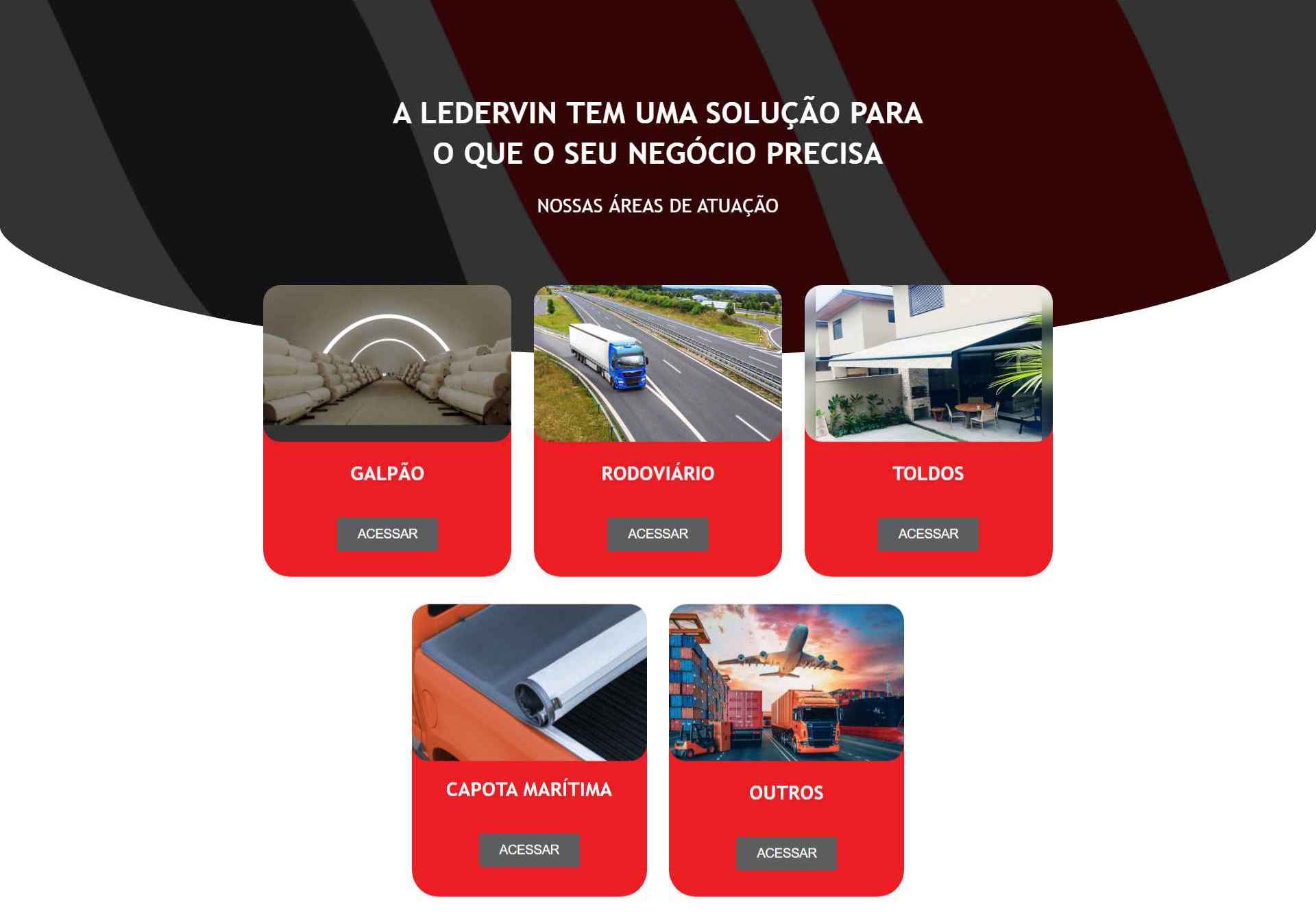Select ACESSAR under Toldos

click(928, 534)
